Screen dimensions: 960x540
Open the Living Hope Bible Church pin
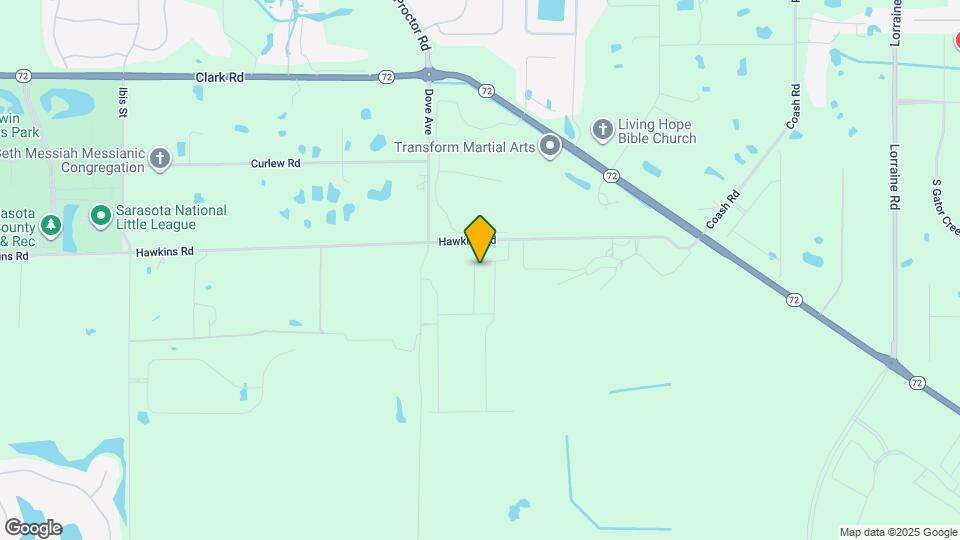point(602,129)
